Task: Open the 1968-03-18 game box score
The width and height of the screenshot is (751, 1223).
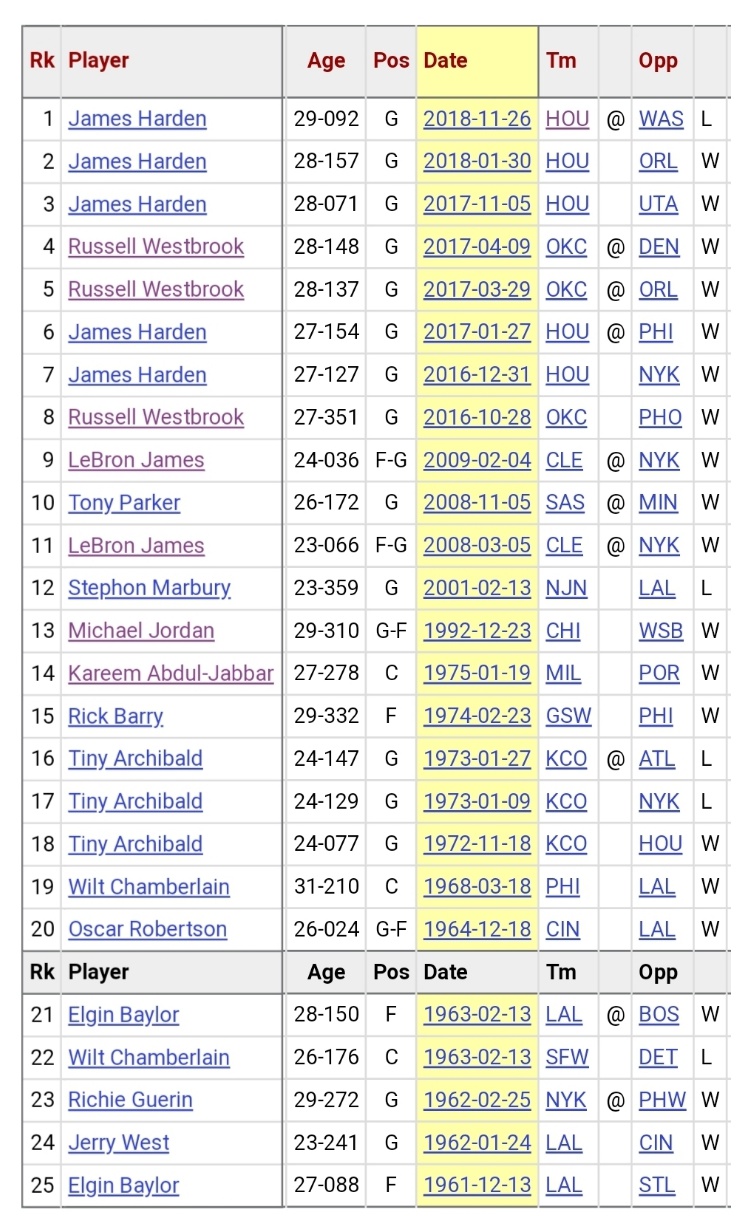Action: (x=477, y=887)
